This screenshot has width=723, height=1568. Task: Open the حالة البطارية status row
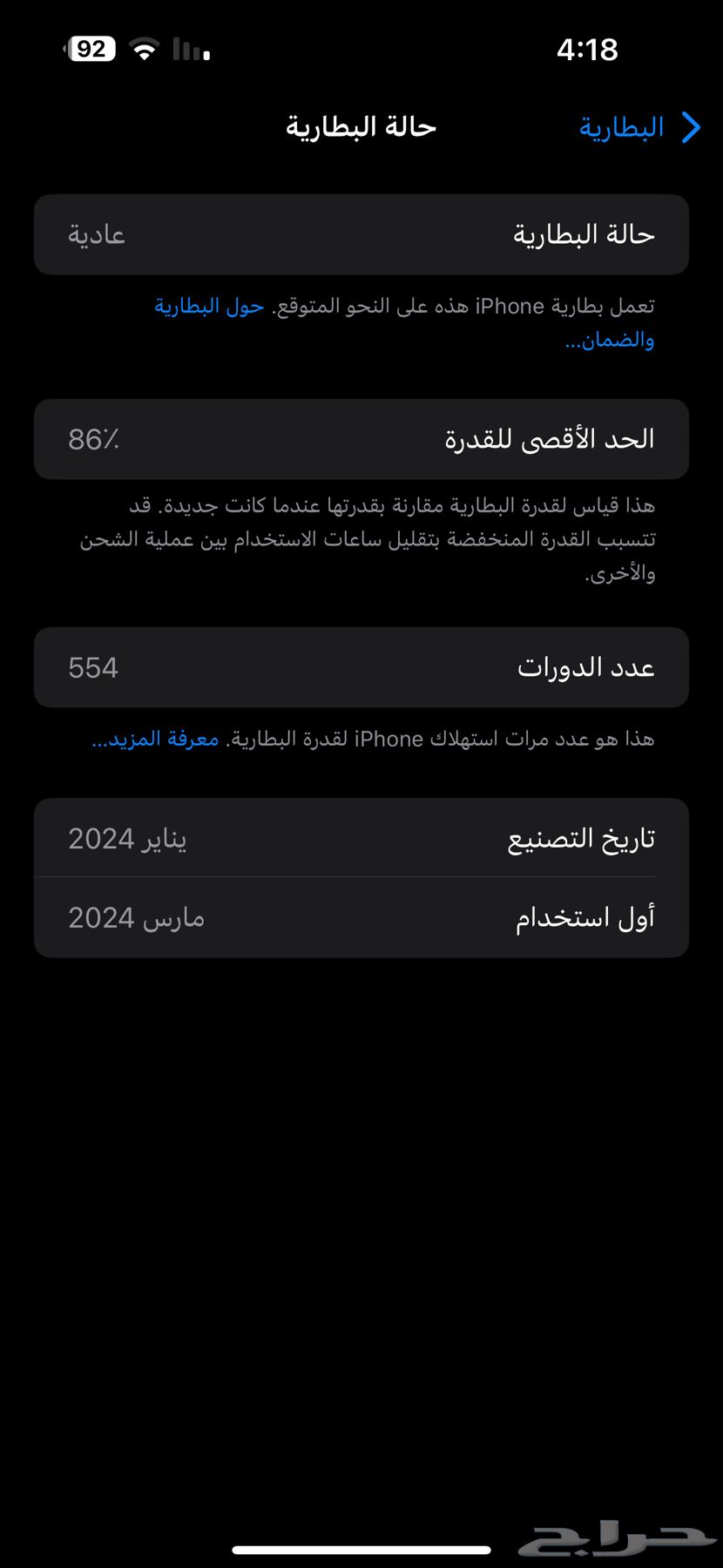(x=361, y=233)
